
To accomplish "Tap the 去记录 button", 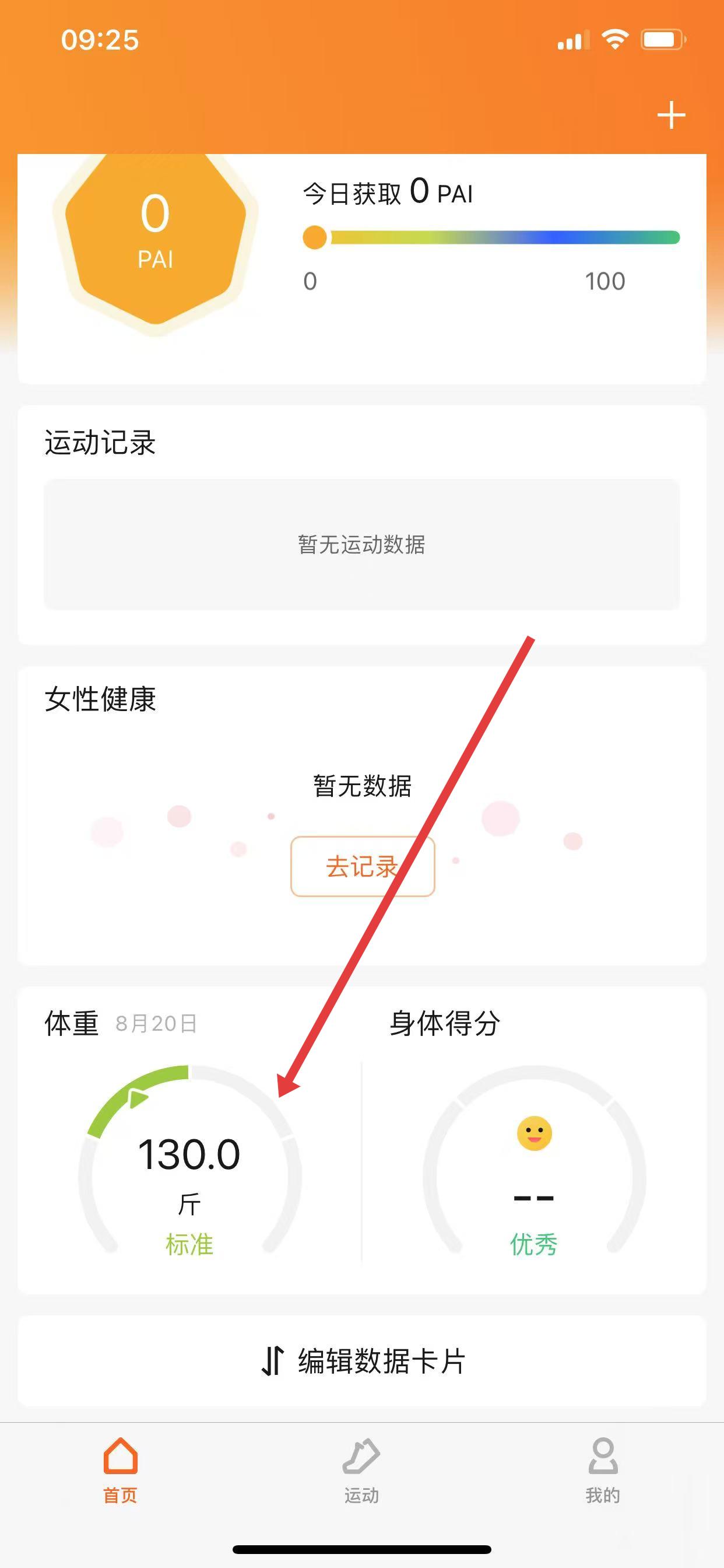I will point(363,866).
